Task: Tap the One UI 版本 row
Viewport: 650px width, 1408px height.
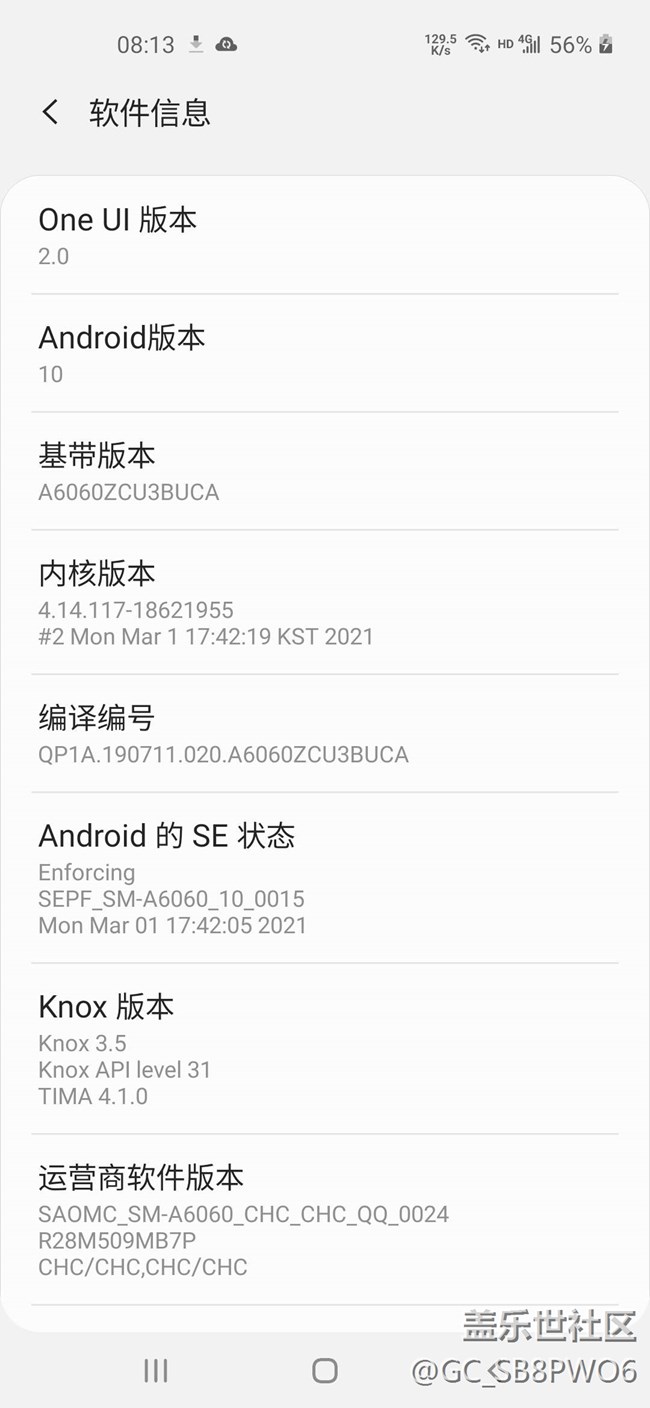Action: tap(324, 236)
